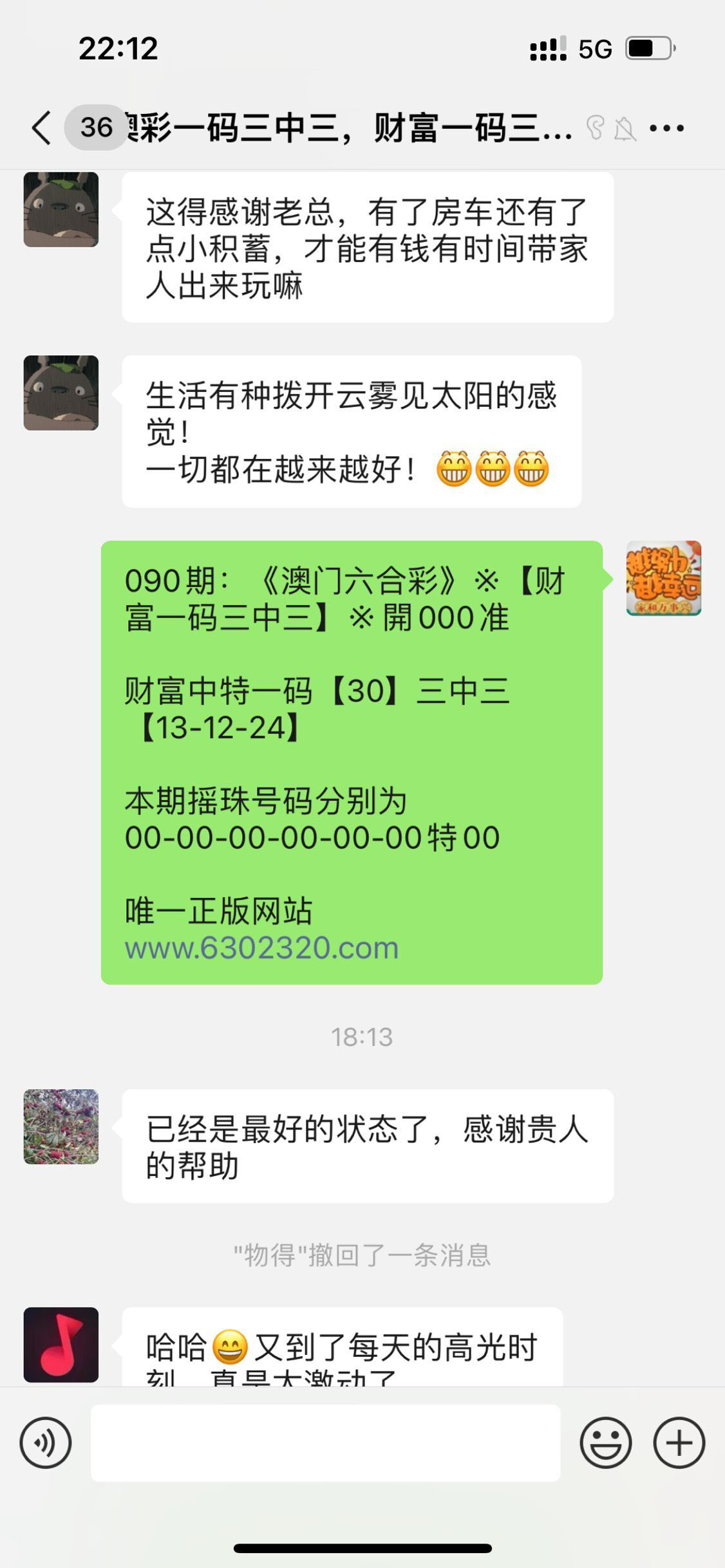View profile of the berry bush avatar
Image resolution: width=725 pixels, height=1568 pixels.
tap(61, 1126)
